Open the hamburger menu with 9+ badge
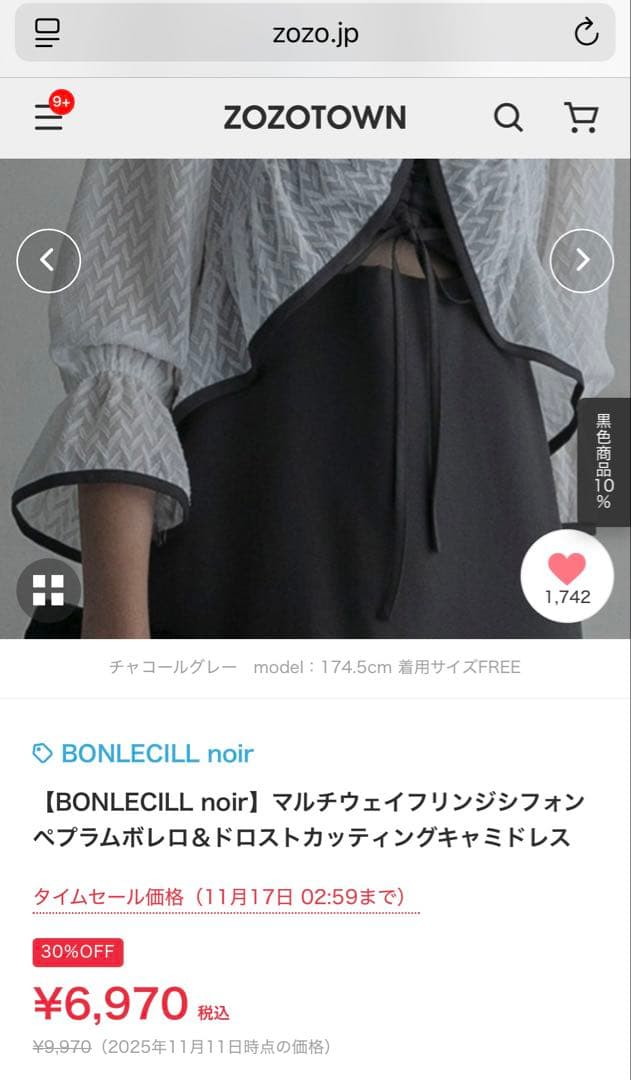This screenshot has width=631, height=1080. coord(50,117)
